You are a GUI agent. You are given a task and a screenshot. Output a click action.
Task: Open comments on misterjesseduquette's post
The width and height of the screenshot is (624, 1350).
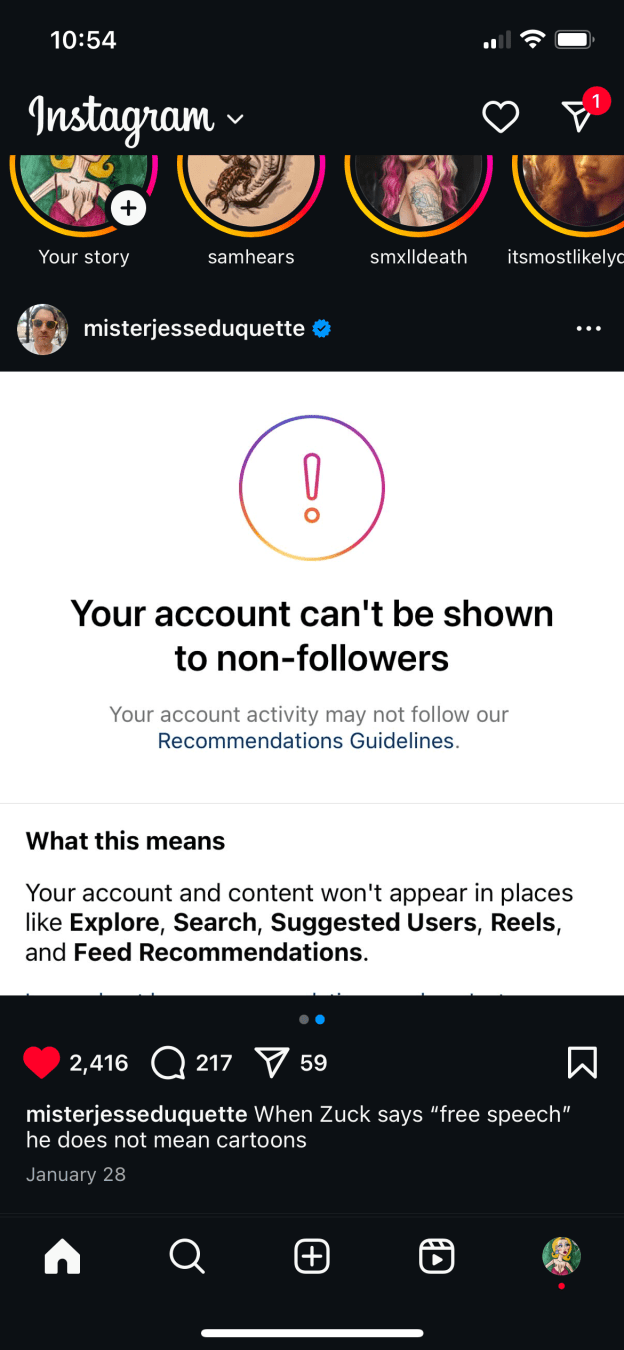tap(168, 1063)
